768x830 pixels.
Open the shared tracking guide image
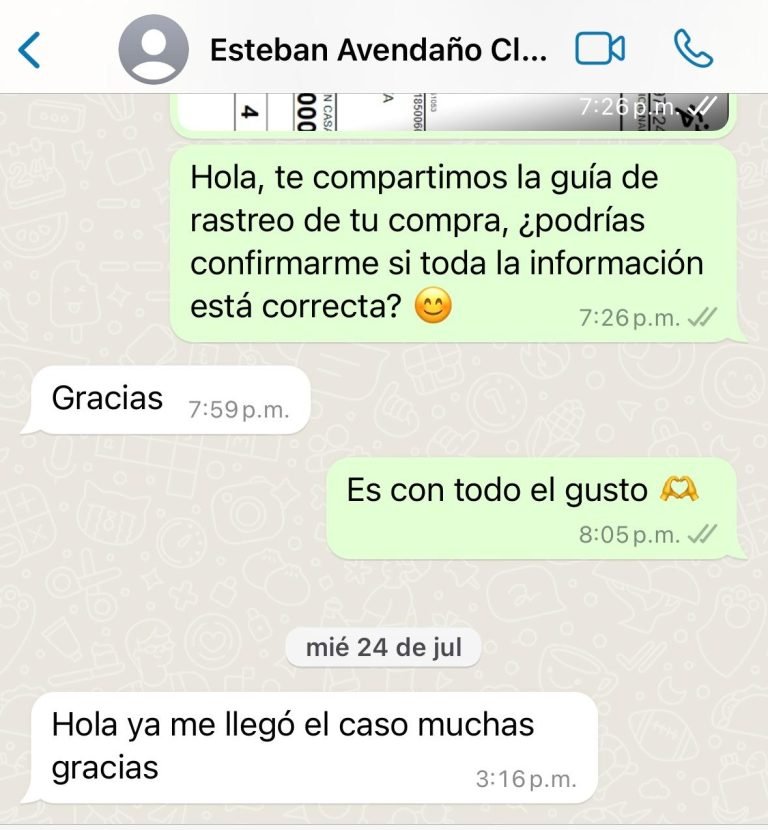[x=450, y=112]
